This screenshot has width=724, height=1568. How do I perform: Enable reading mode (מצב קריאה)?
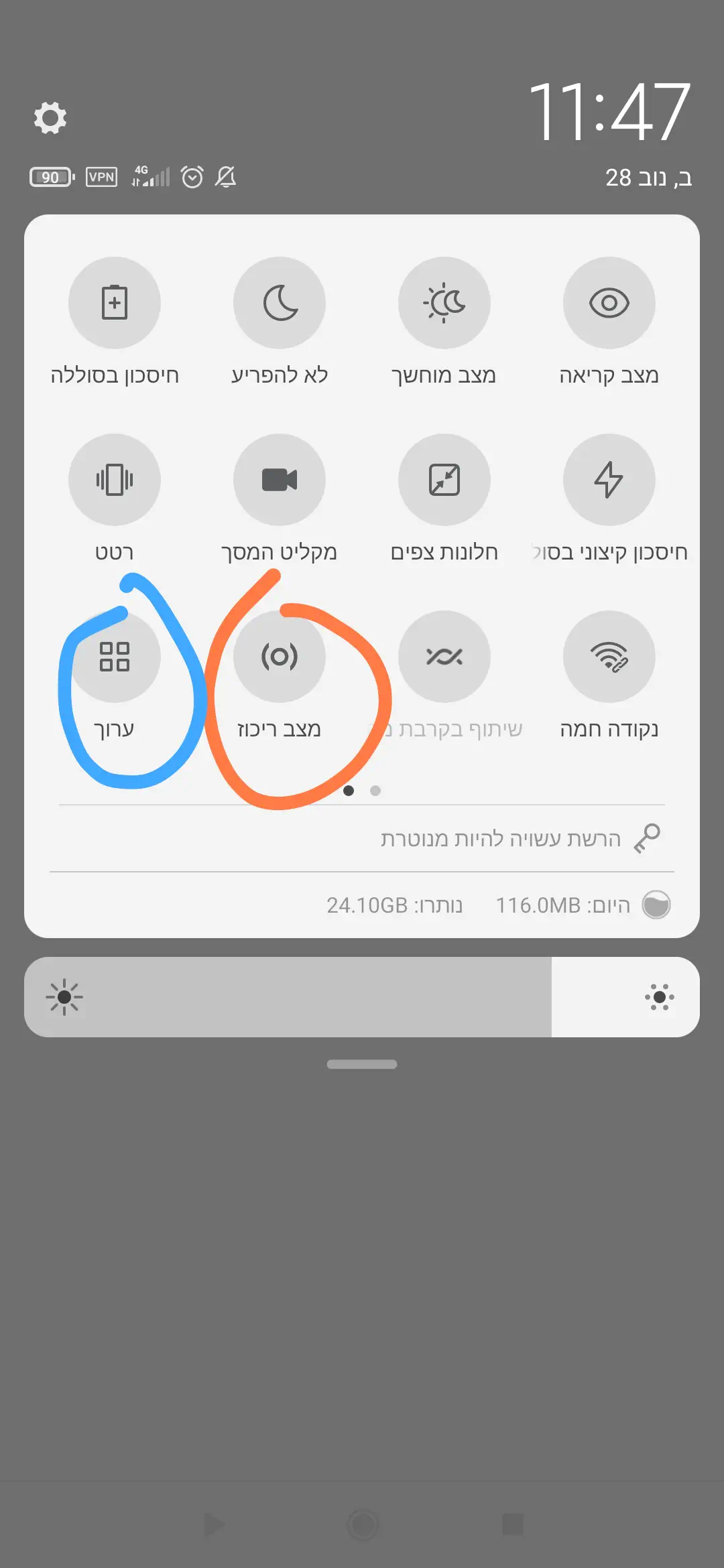click(609, 303)
